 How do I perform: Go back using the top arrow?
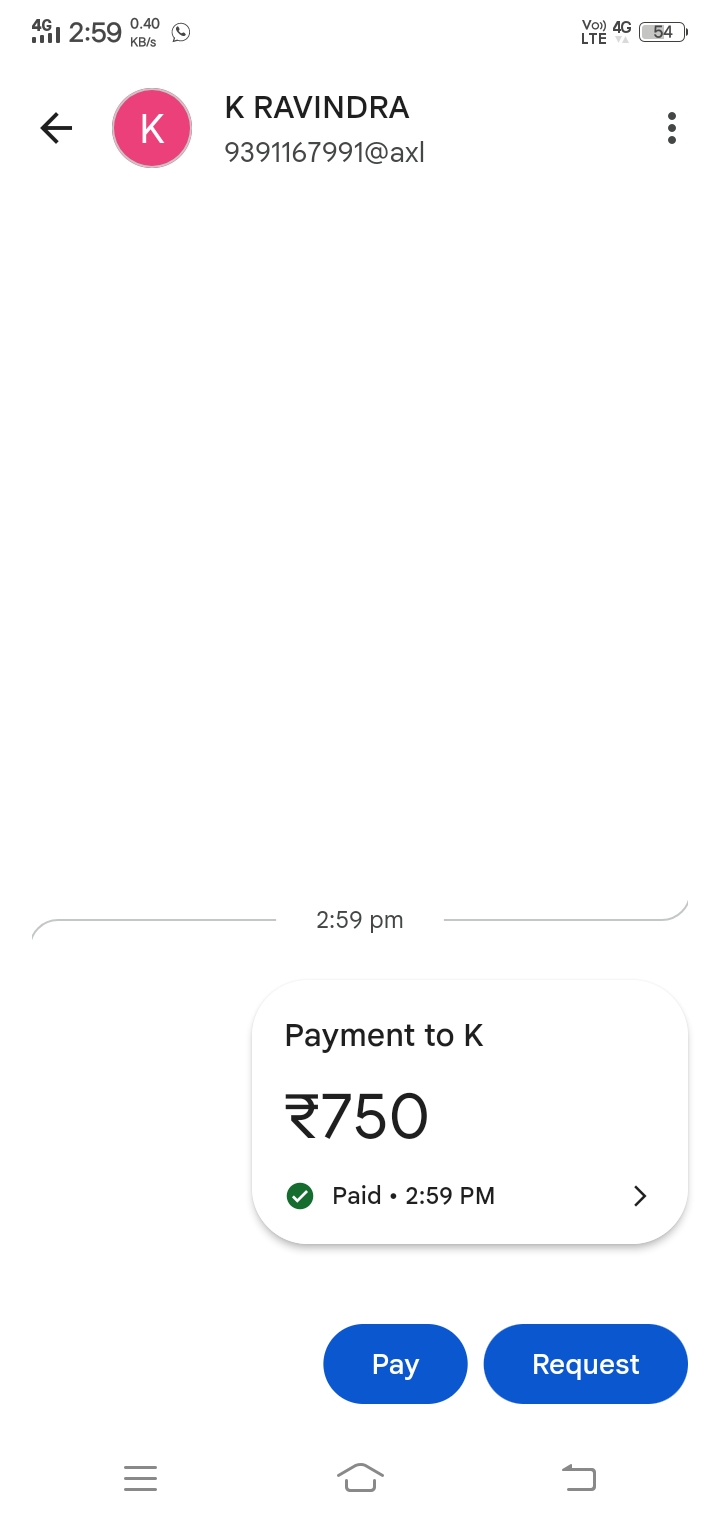tap(56, 128)
